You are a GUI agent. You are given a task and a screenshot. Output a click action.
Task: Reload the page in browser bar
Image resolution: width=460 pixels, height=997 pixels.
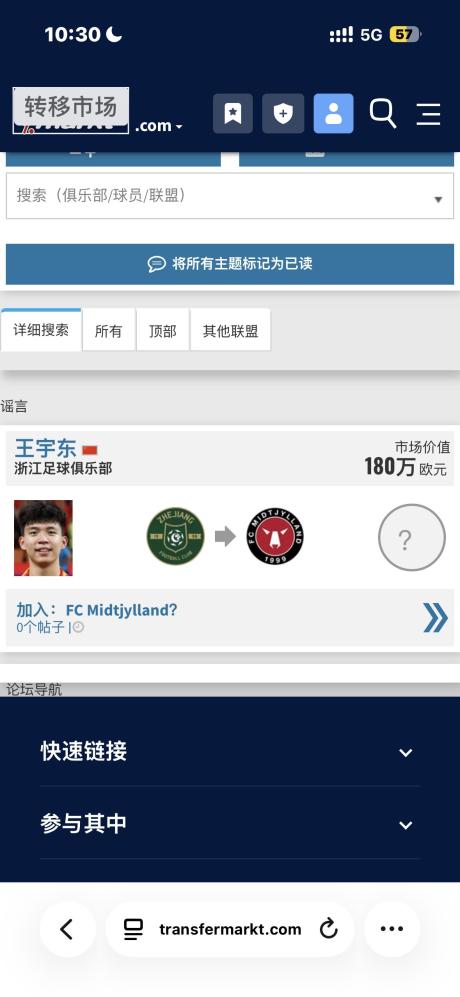[x=328, y=929]
